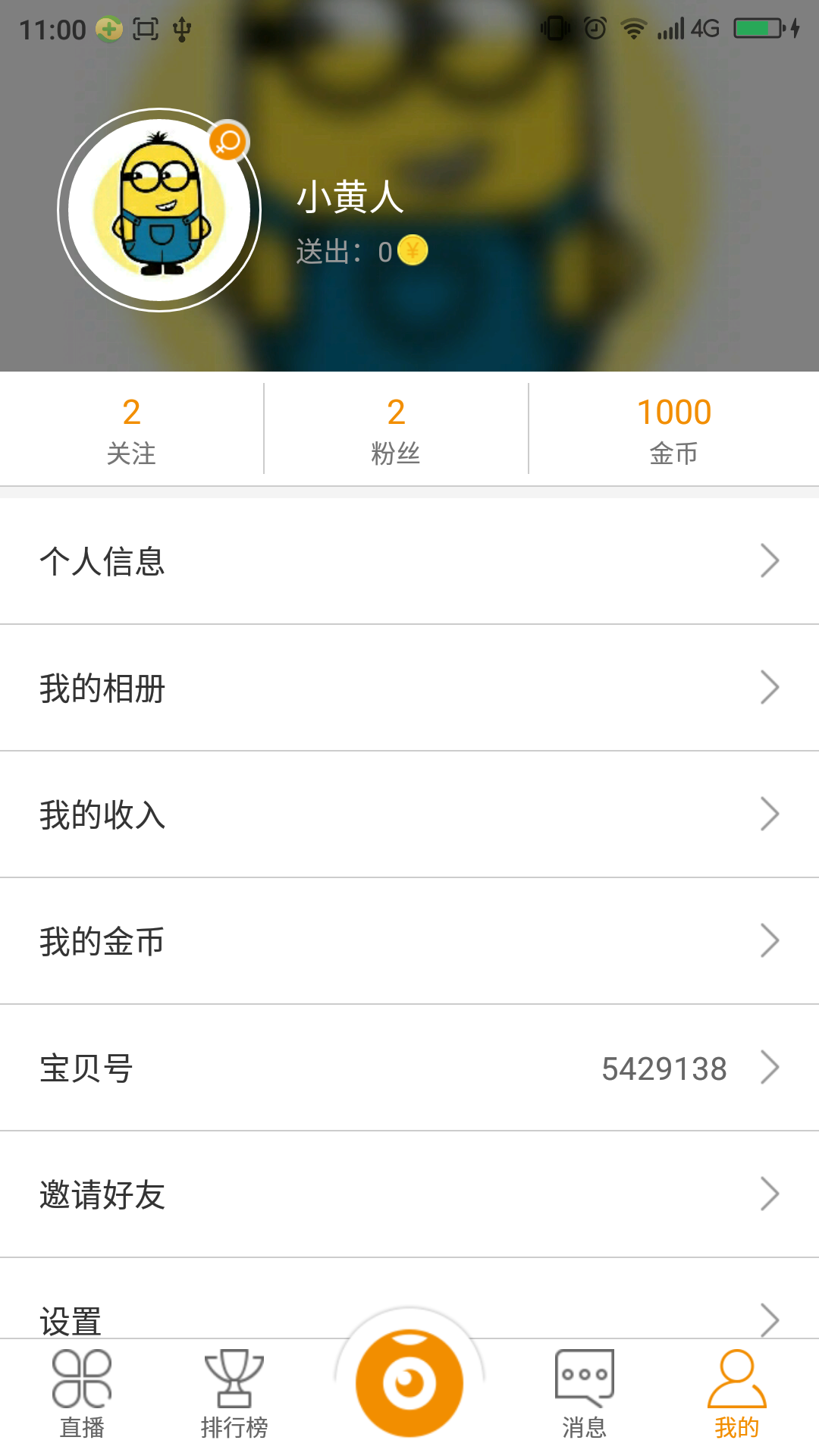View the 2 关注 following count
Image resolution: width=819 pixels, height=1456 pixels.
132,428
